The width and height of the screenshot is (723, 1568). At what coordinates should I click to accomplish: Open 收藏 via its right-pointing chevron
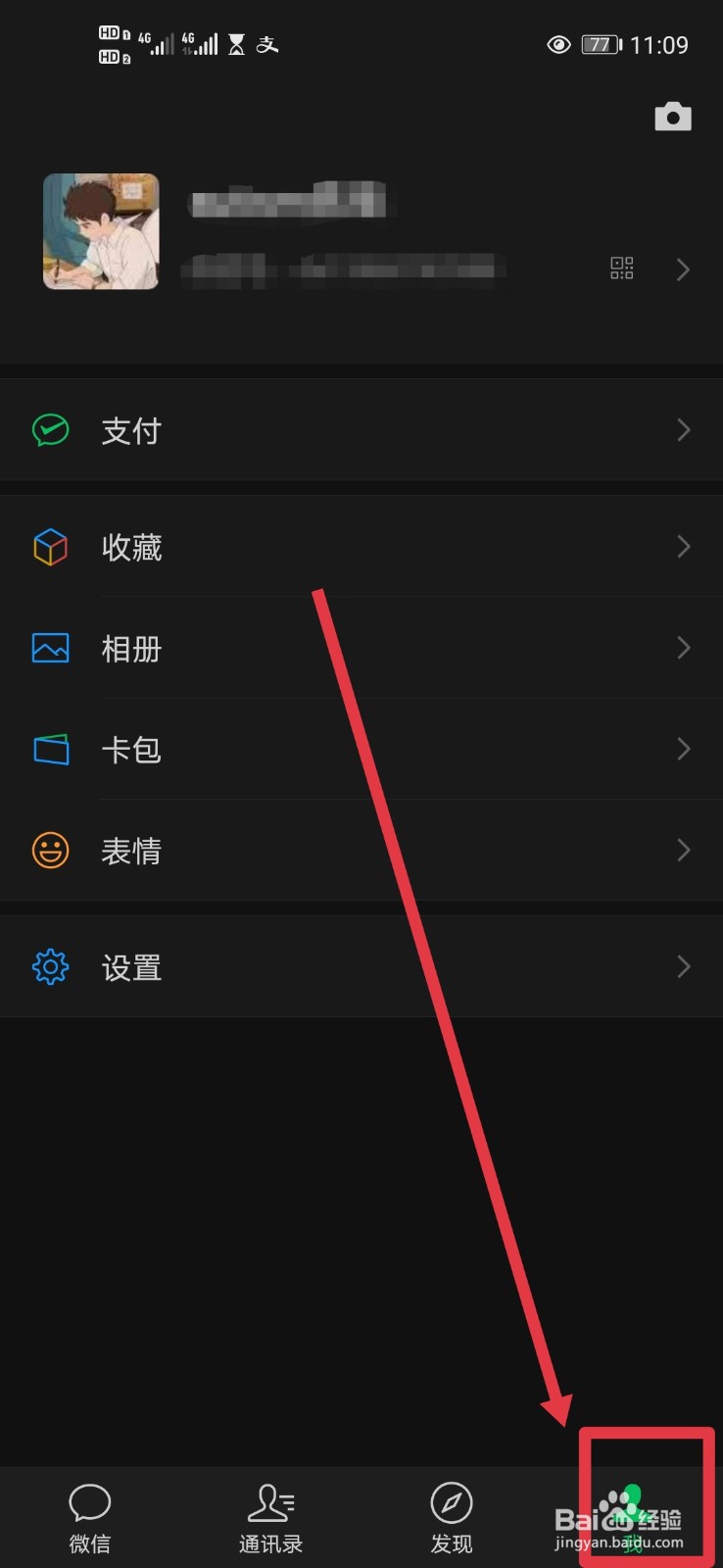[684, 547]
